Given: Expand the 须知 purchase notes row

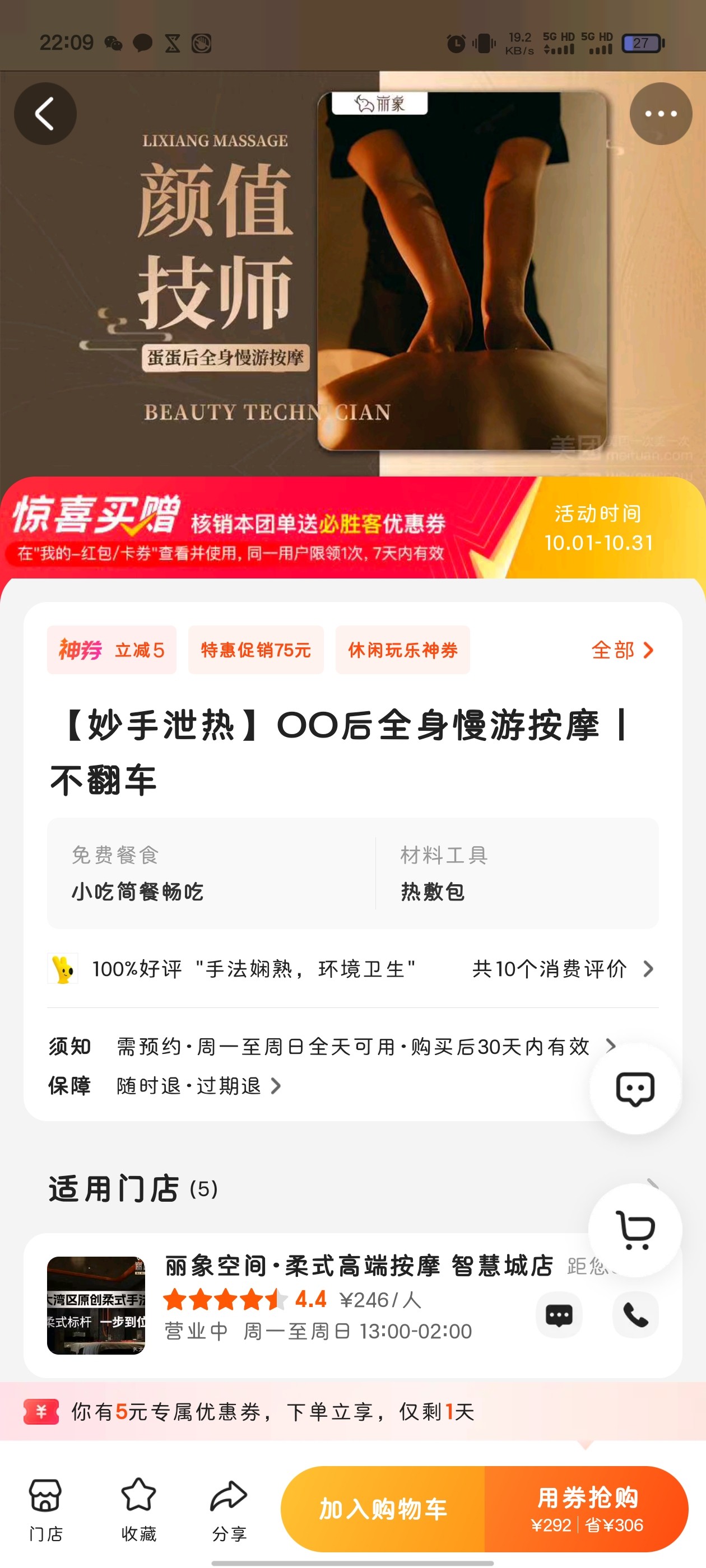Looking at the screenshot, I should tap(354, 1046).
